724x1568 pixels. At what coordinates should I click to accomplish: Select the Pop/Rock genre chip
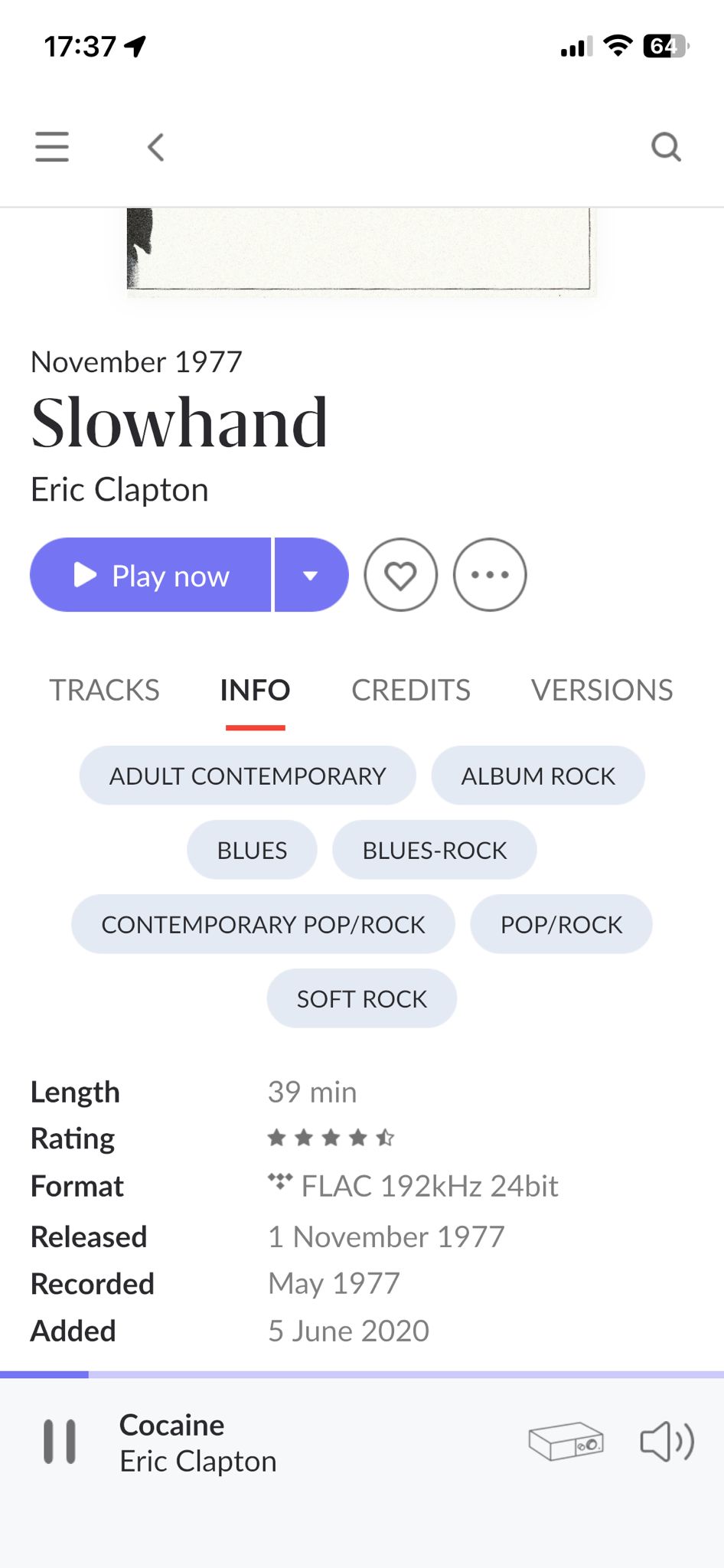[562, 924]
